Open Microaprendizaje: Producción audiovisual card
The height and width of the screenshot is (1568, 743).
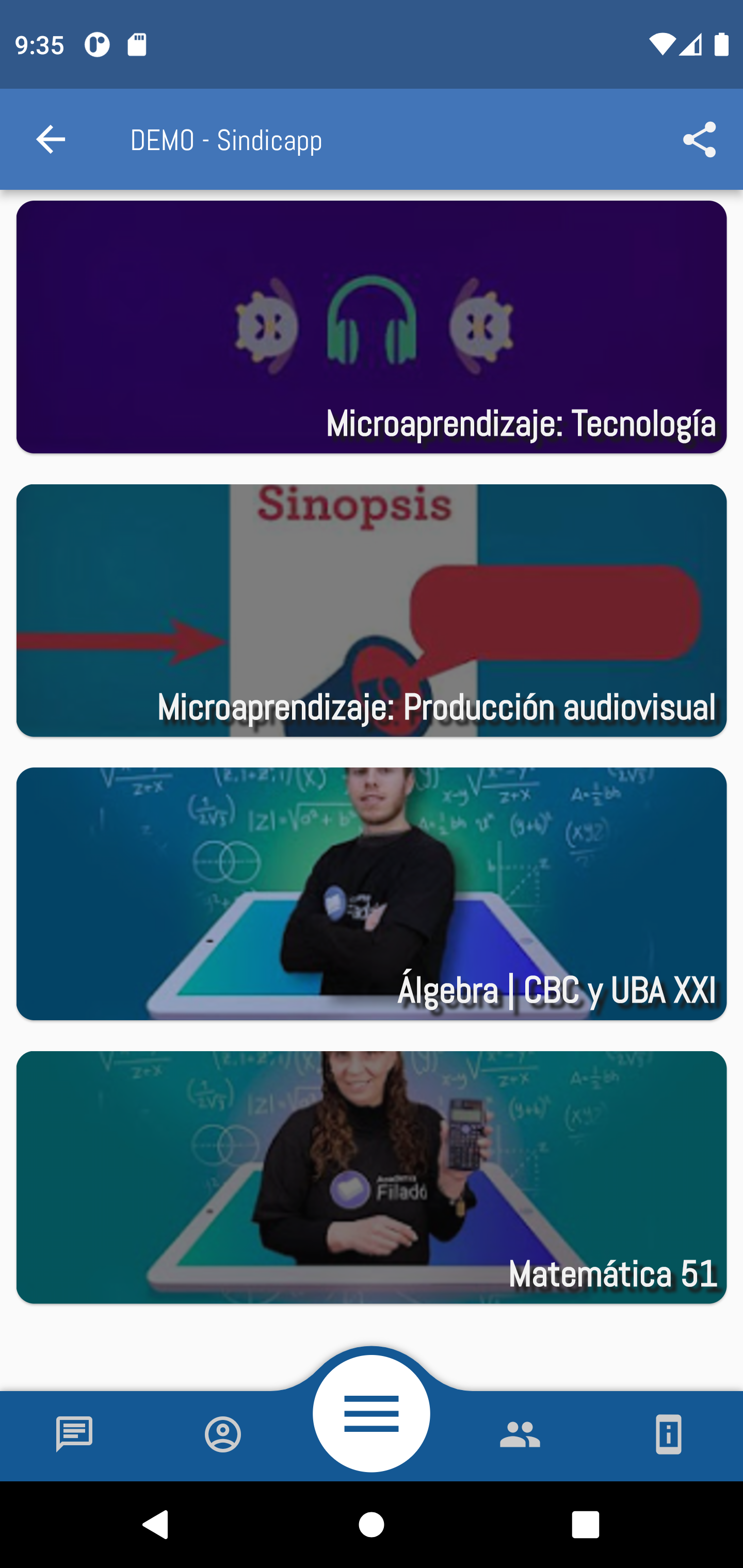pos(372,611)
